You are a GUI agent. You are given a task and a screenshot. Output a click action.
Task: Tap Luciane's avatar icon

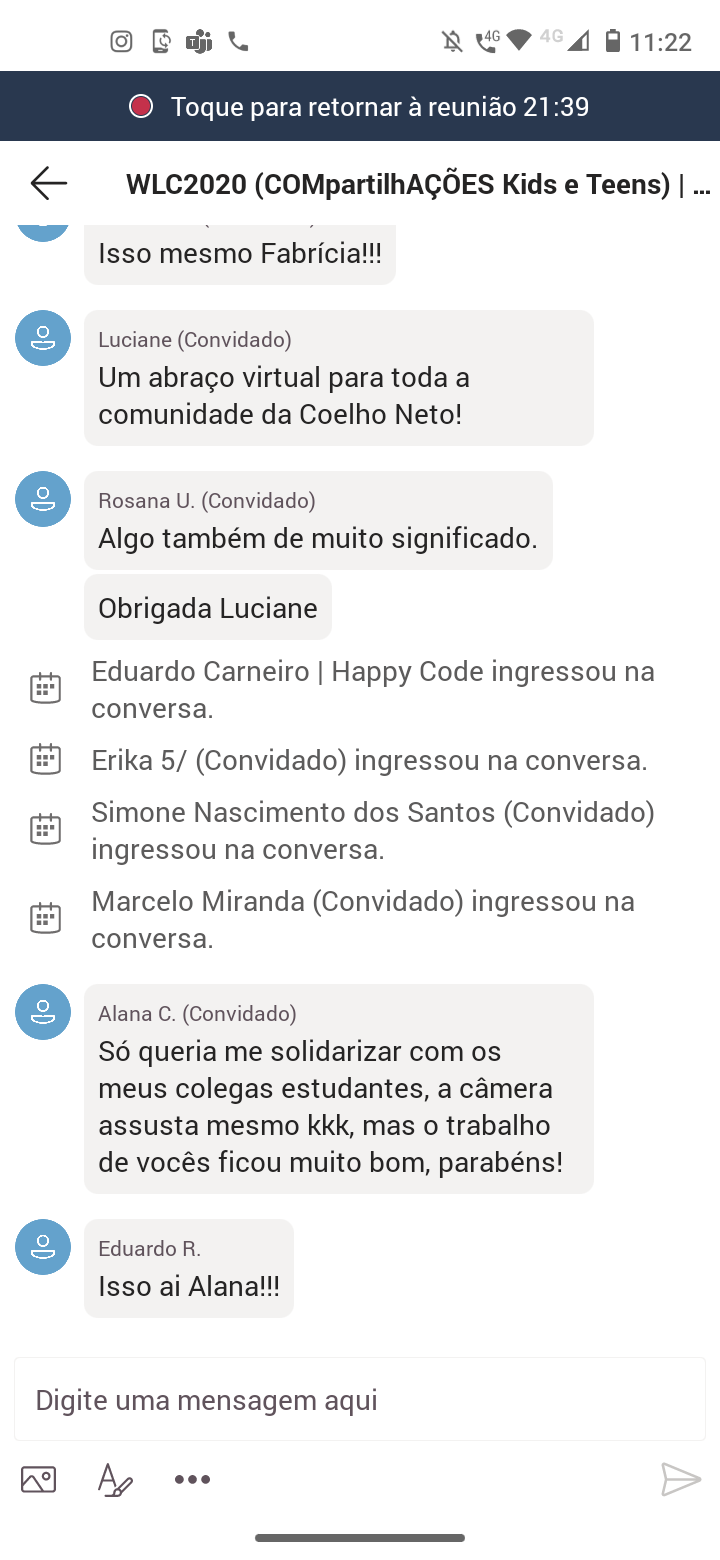tap(43, 338)
